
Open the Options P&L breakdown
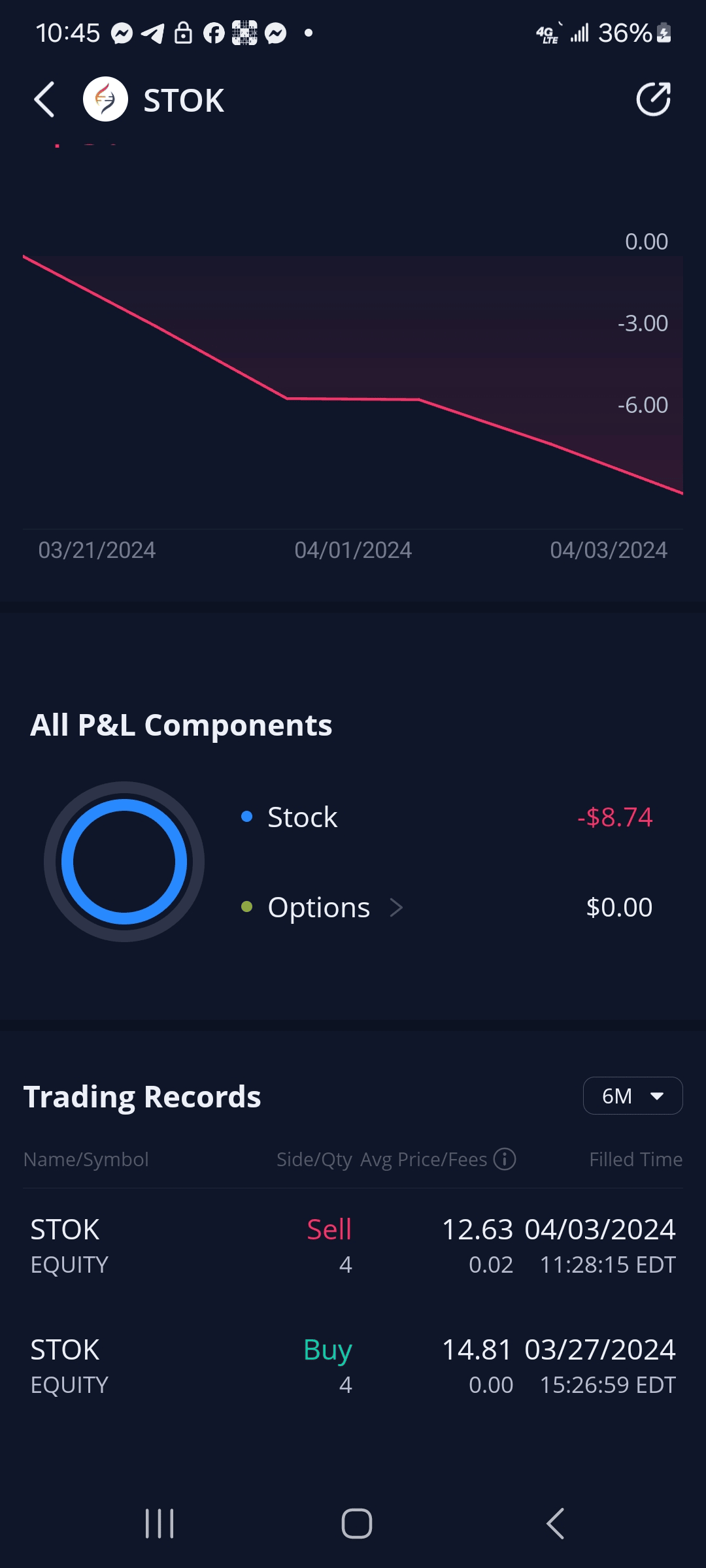click(x=322, y=907)
